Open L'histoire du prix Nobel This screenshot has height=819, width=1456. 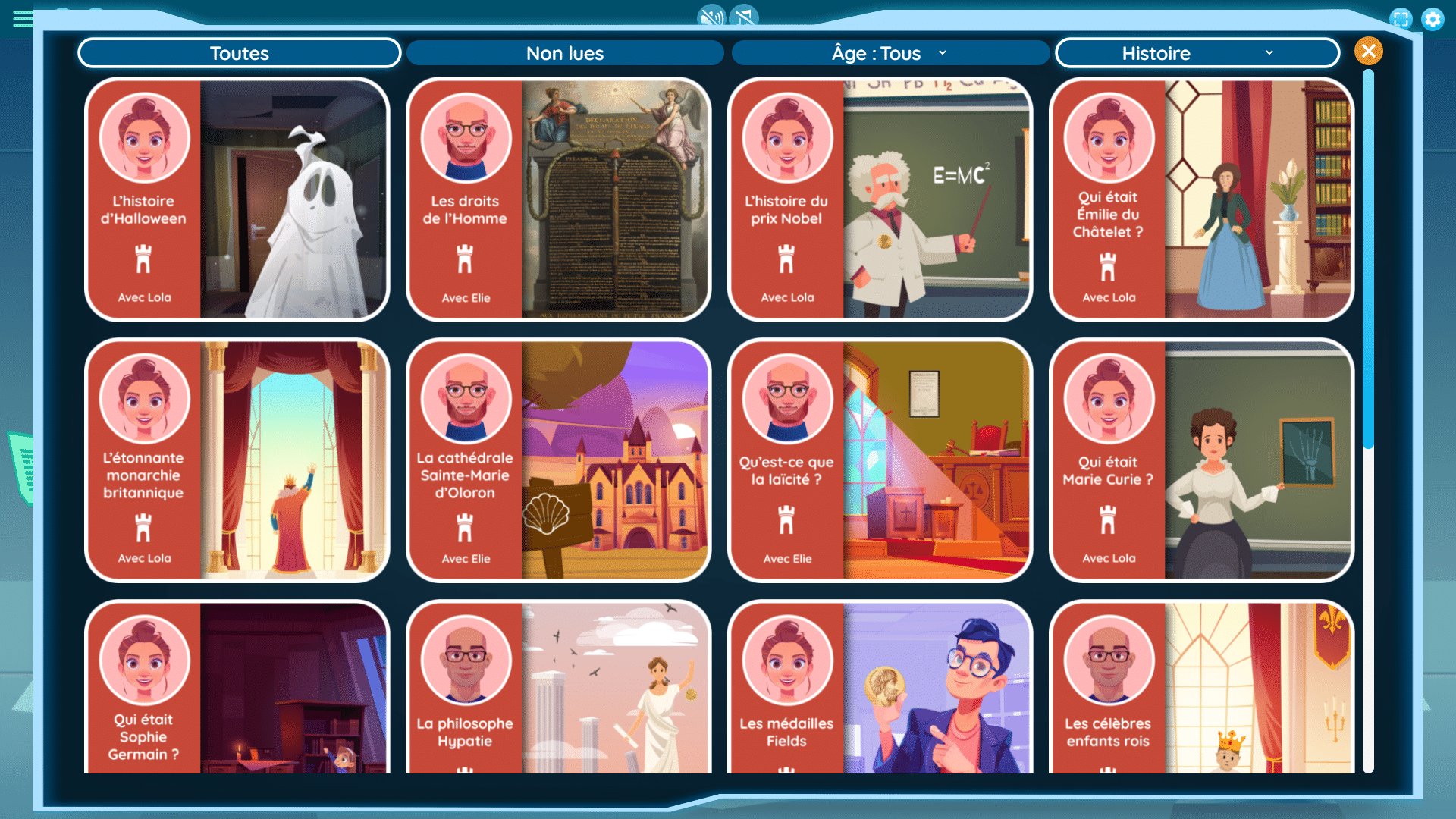(x=880, y=199)
